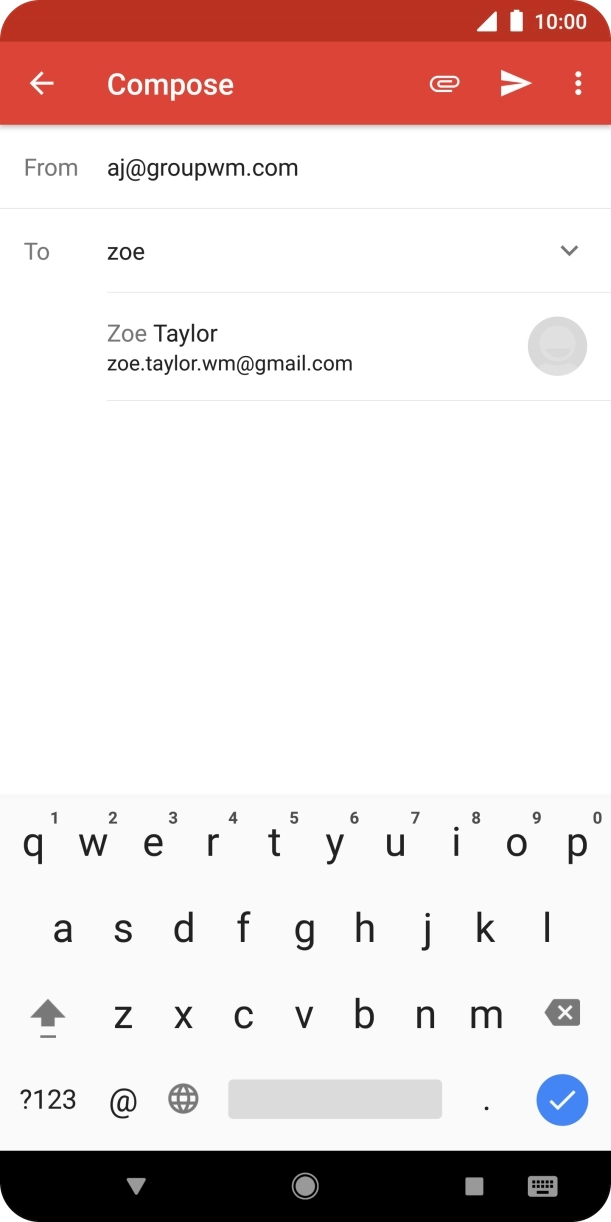Viewport: 611px width, 1222px height.
Task: Expand the Cc/Bcc recipient fields chevron
Action: coord(569,251)
